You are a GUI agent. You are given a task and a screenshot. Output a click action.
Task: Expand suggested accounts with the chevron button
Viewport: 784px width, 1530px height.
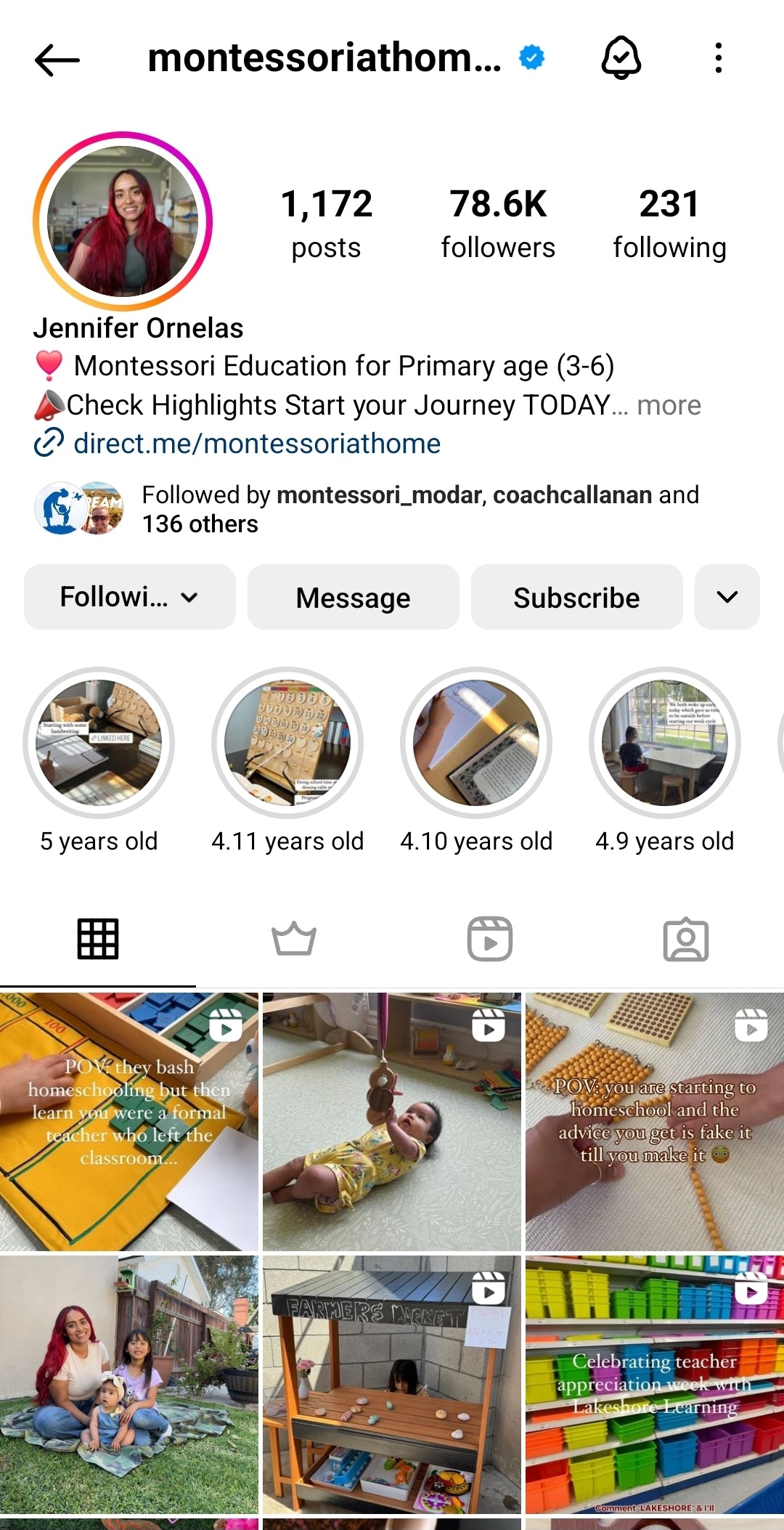tap(727, 597)
